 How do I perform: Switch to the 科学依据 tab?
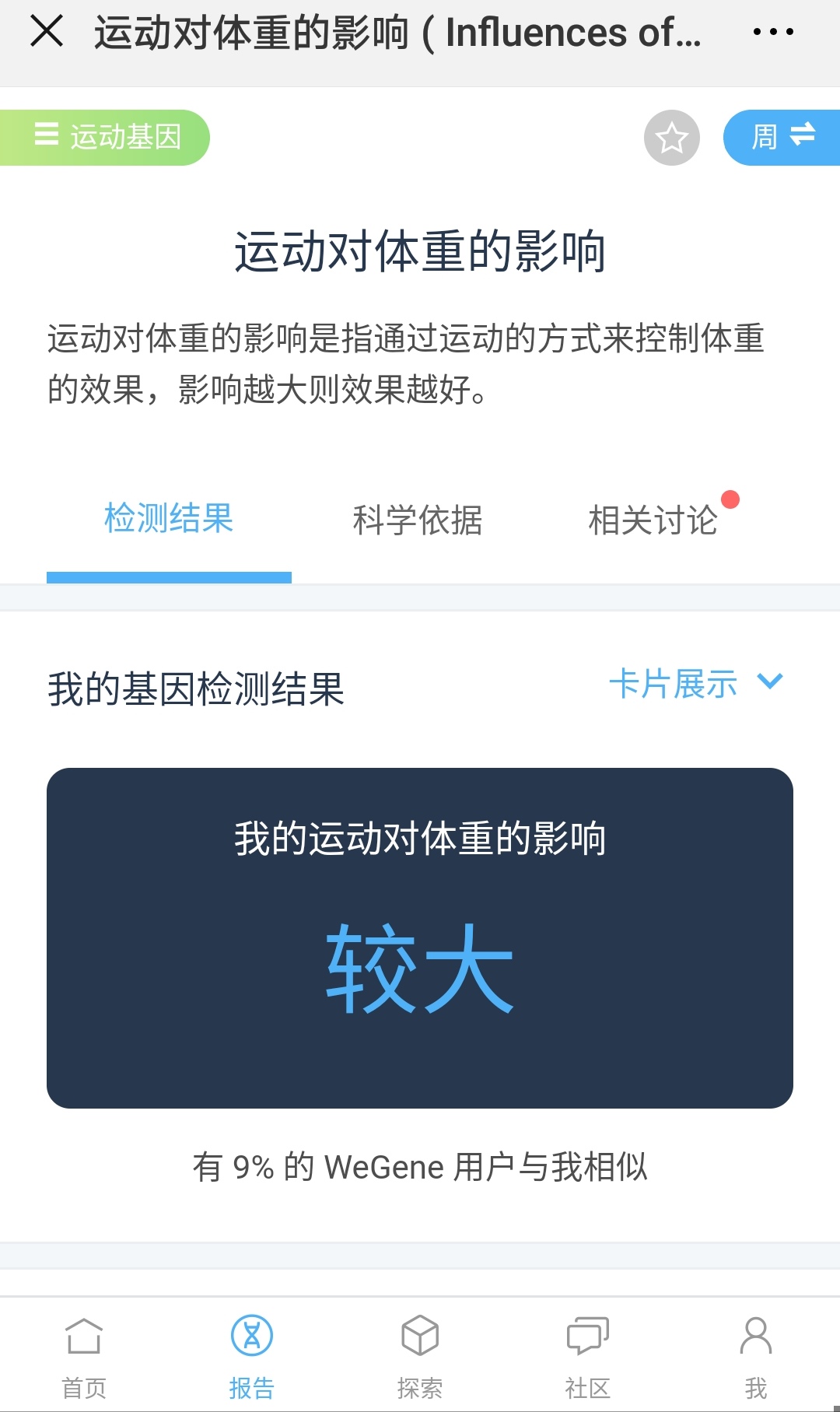pyautogui.click(x=418, y=520)
